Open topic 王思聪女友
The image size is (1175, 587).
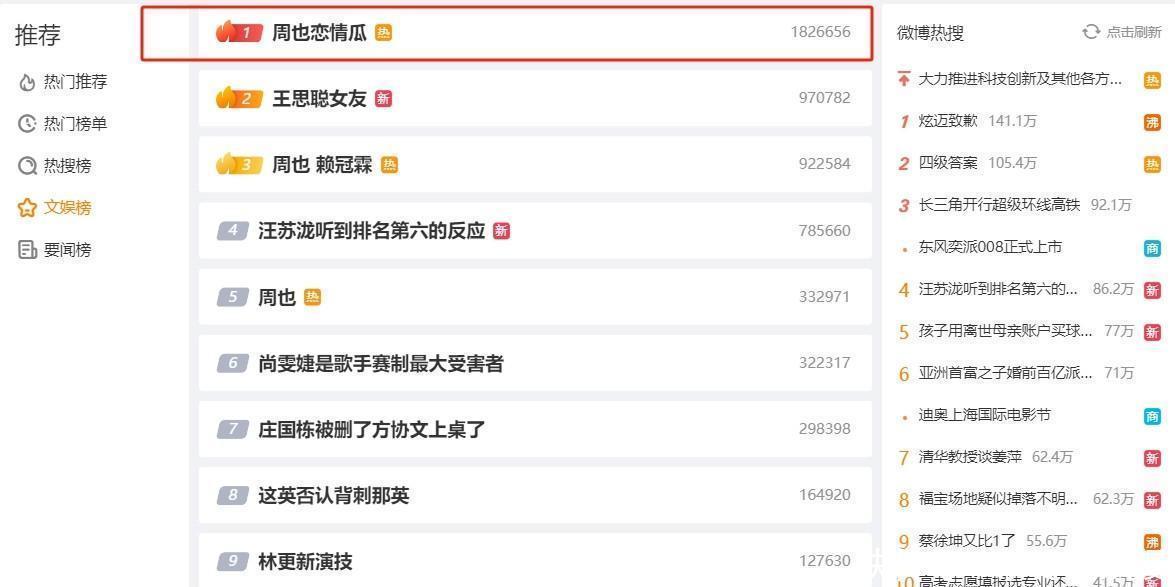pyautogui.click(x=319, y=98)
